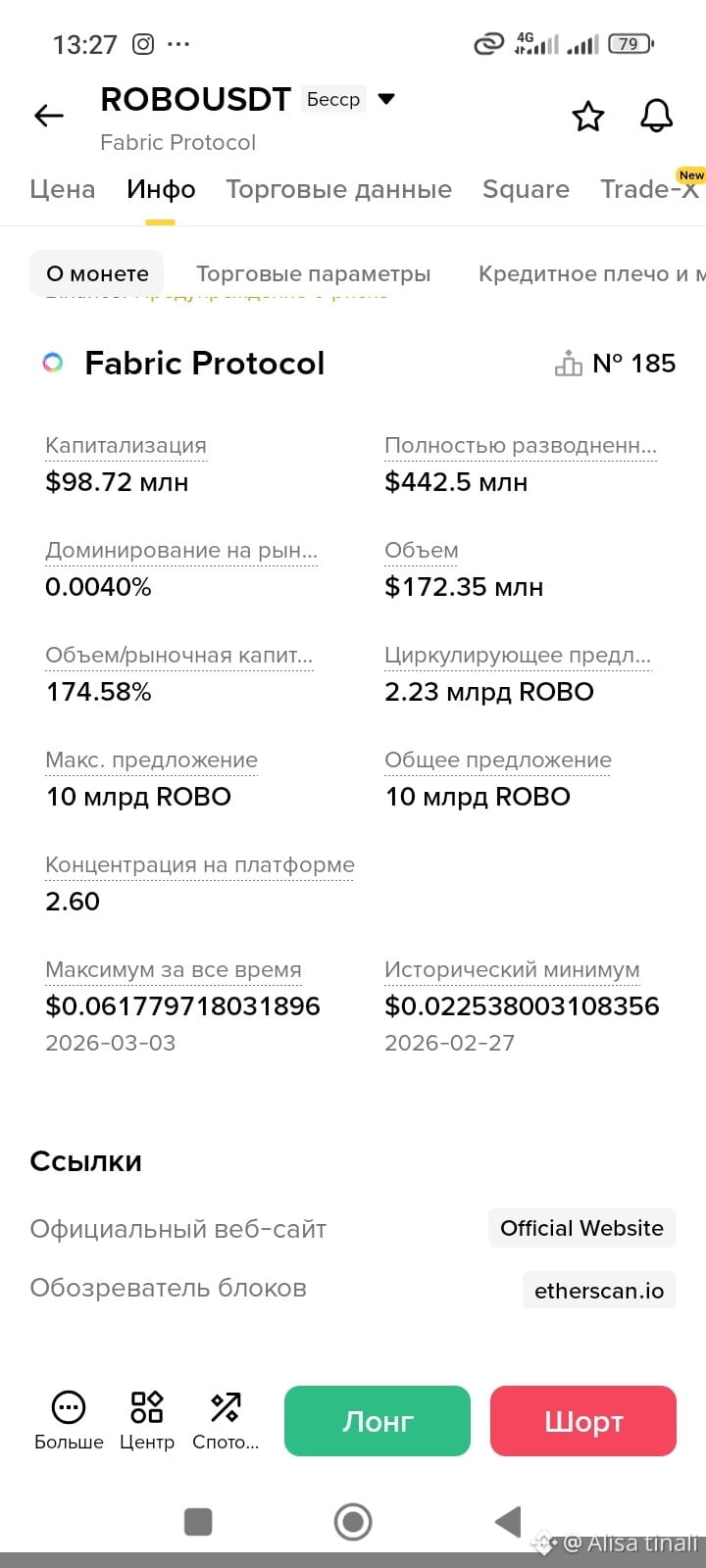Image resolution: width=706 pixels, height=1568 pixels.
Task: Tap the green Лонг button
Action: tap(378, 1421)
